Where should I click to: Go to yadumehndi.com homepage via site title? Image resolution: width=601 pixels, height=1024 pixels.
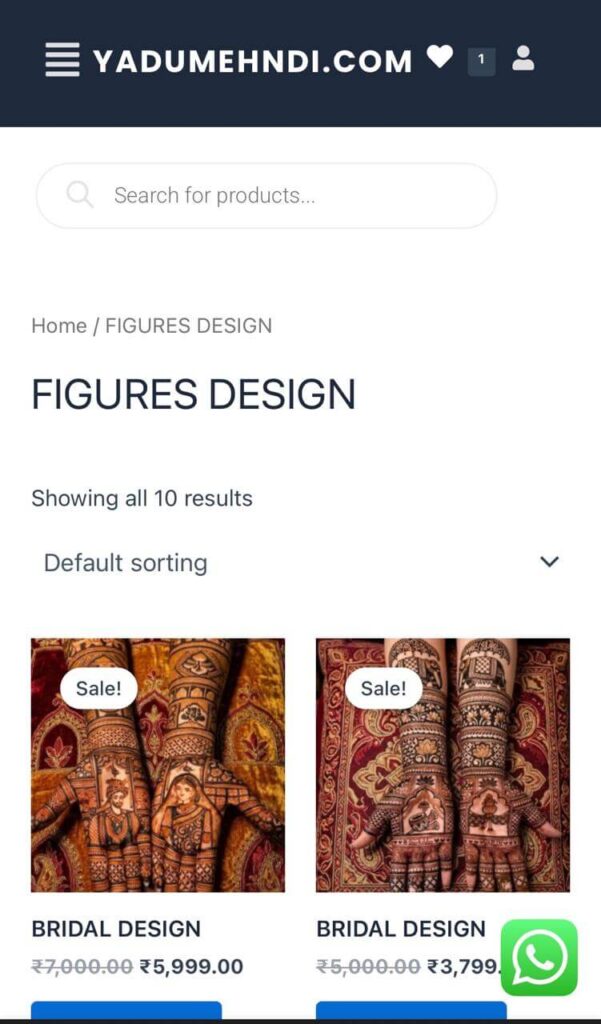tap(252, 61)
